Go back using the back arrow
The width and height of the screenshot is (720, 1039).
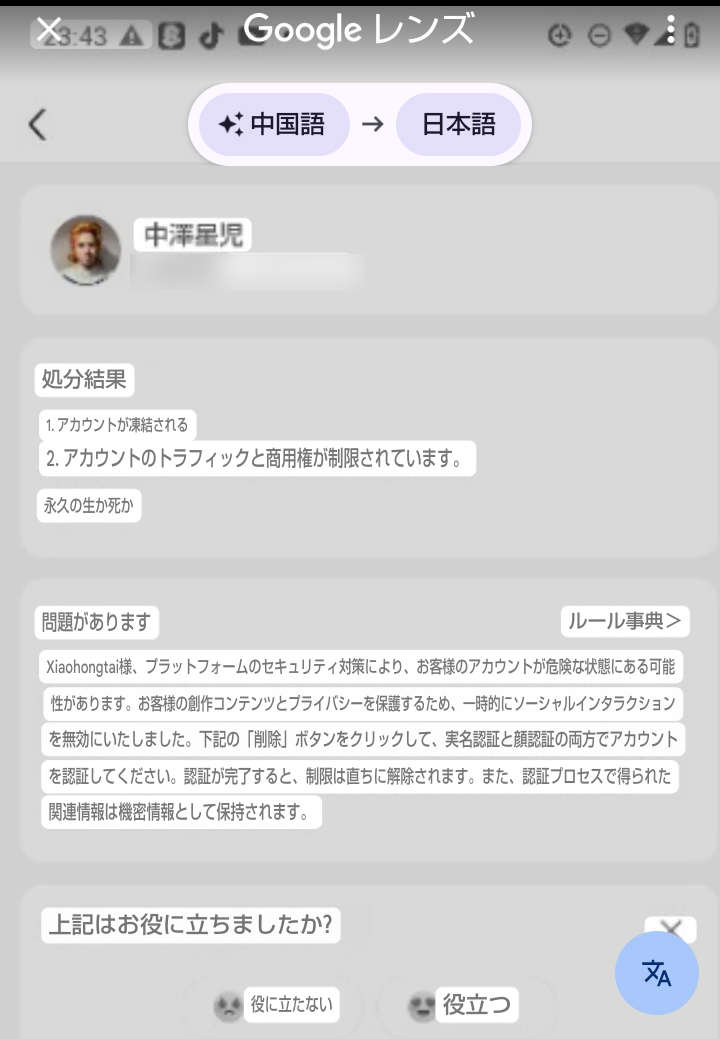click(38, 125)
